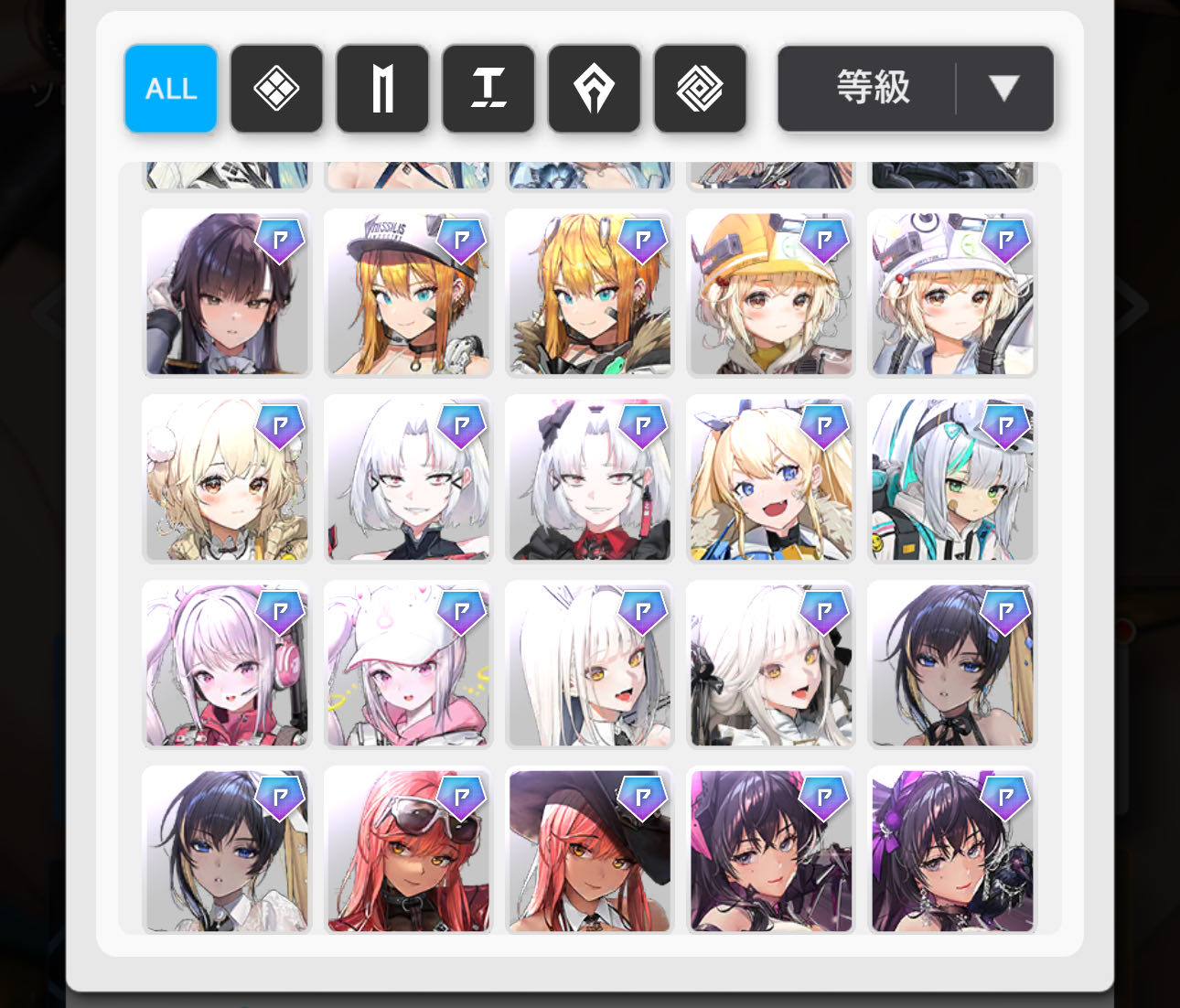Select the red-haired girl with sunglasses on head
Viewport: 1180px width, 1008px height.
pos(408,851)
